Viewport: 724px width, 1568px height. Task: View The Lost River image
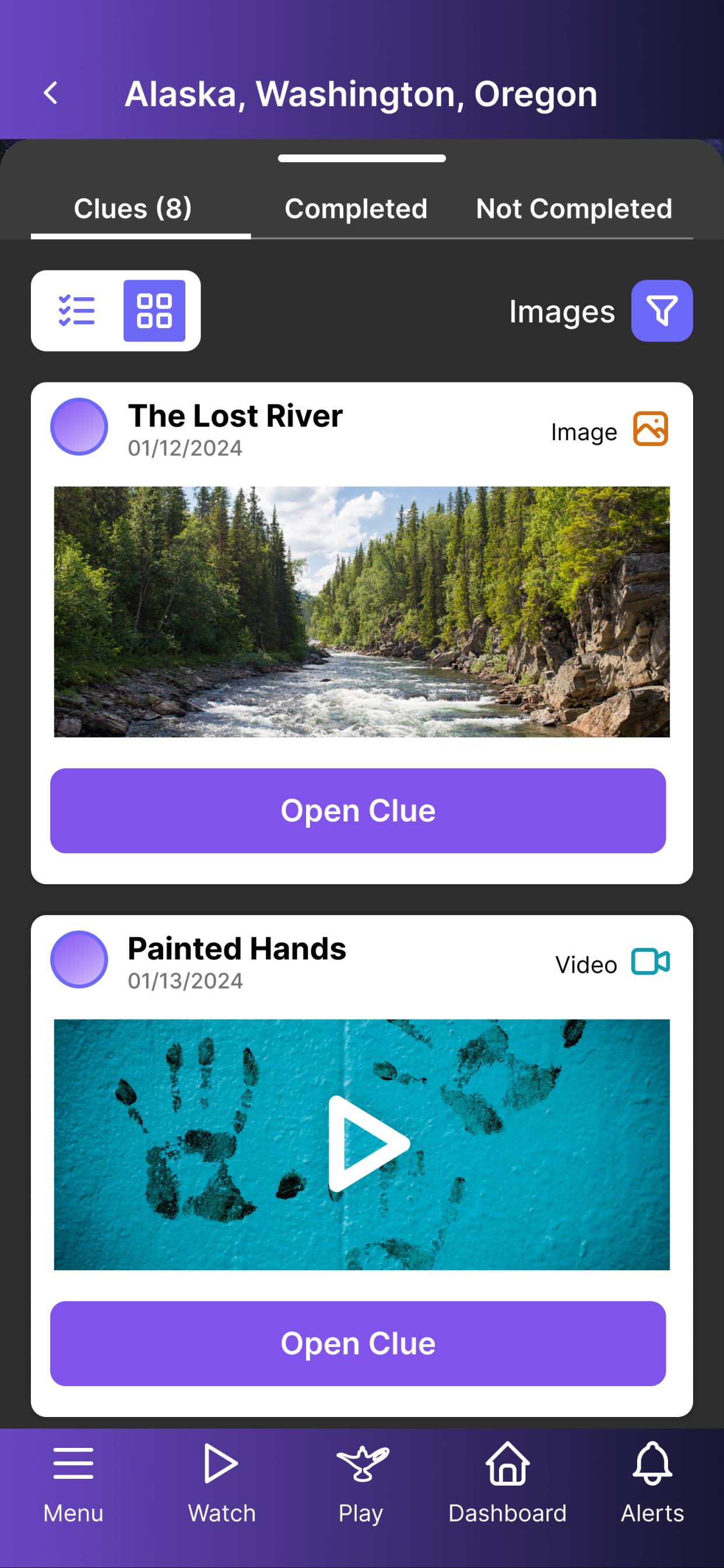(x=361, y=611)
